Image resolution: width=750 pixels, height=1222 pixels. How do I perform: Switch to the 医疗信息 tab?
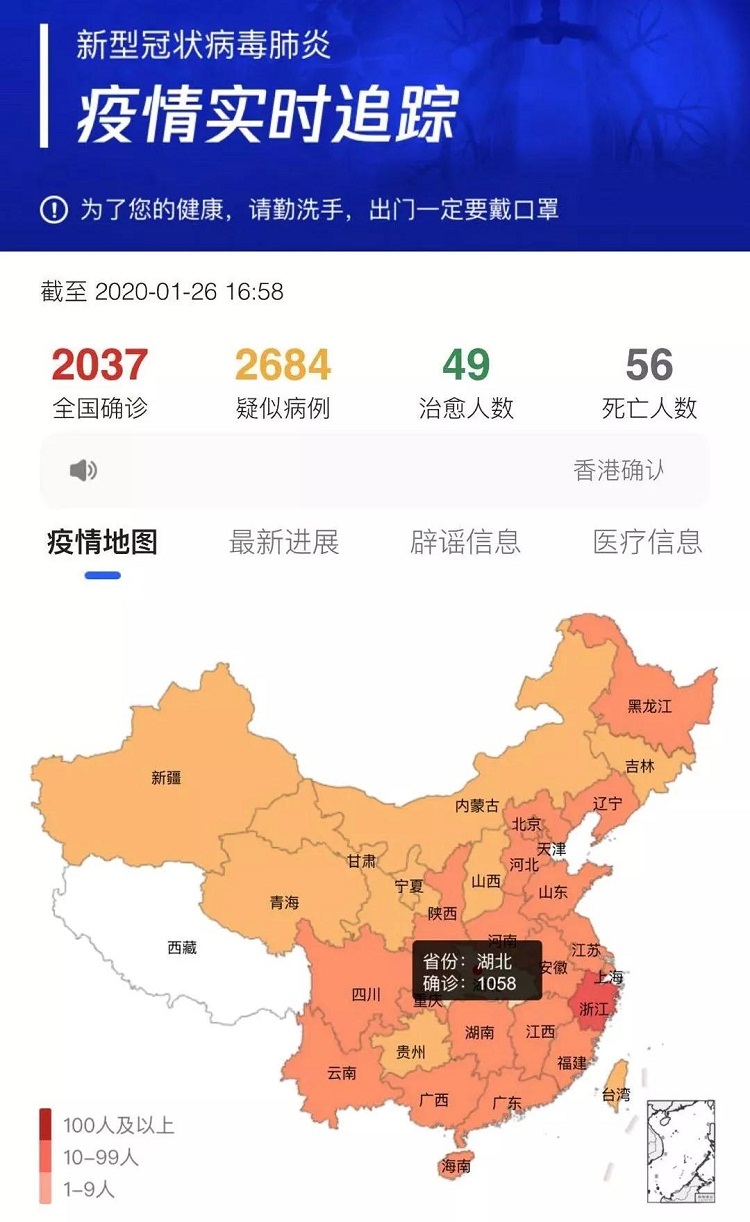tap(647, 542)
